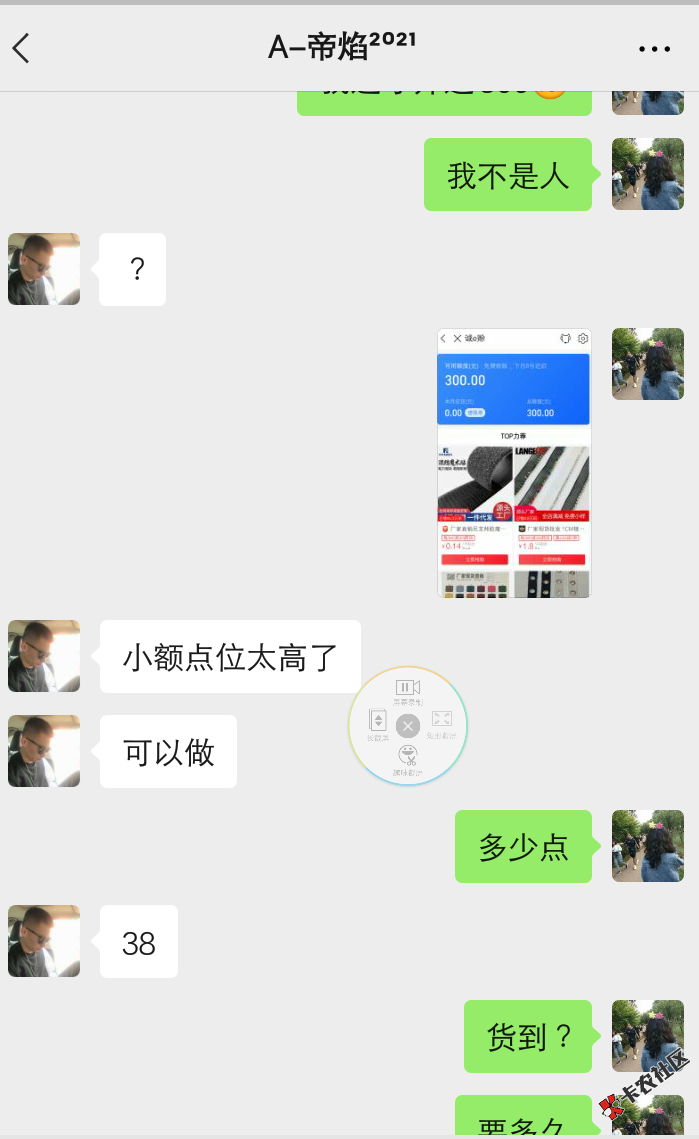Select fun screenshot in floating menu
699x1139 pixels.
click(407, 760)
